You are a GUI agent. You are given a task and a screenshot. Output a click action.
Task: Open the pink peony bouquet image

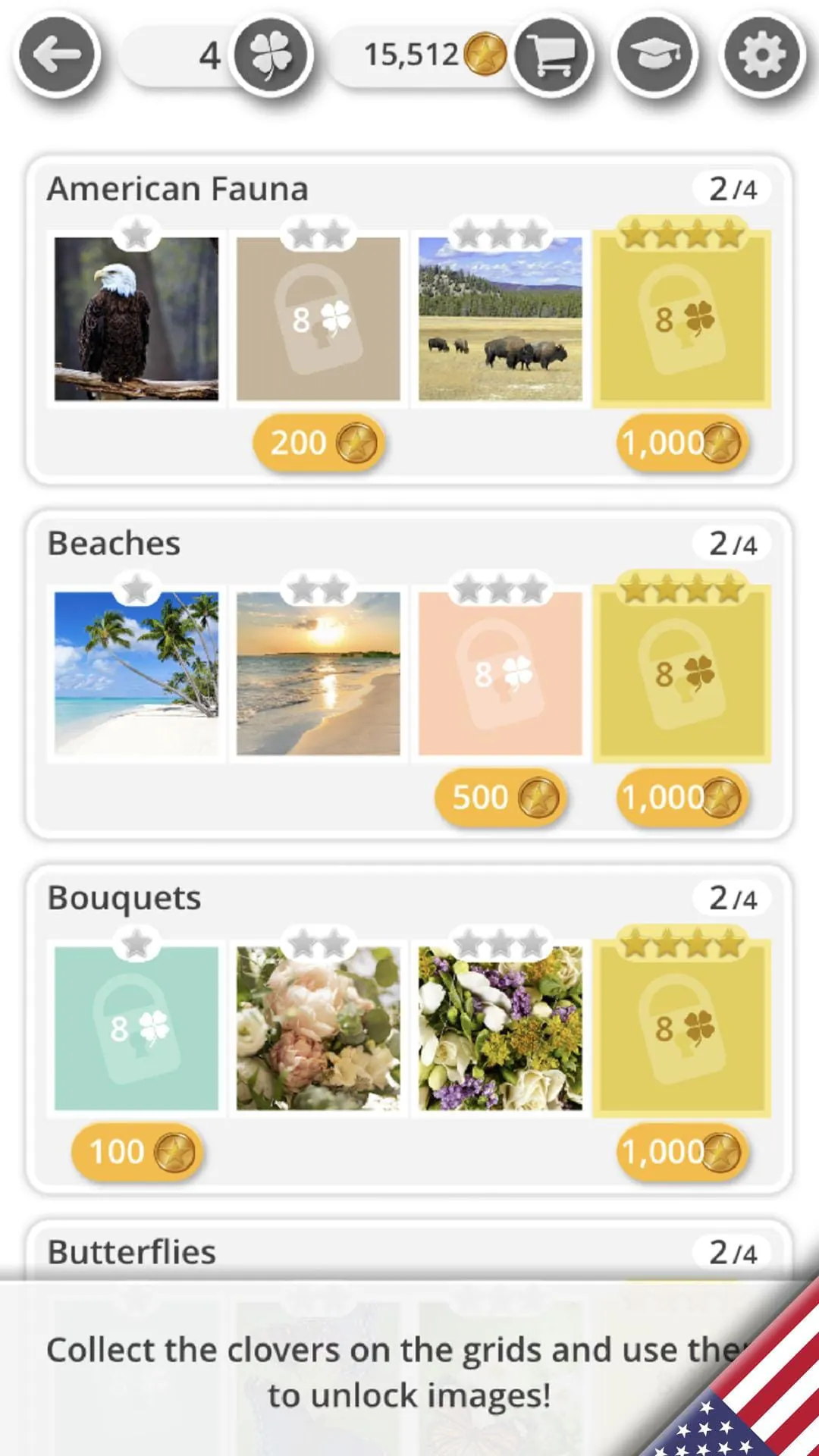pos(318,1028)
